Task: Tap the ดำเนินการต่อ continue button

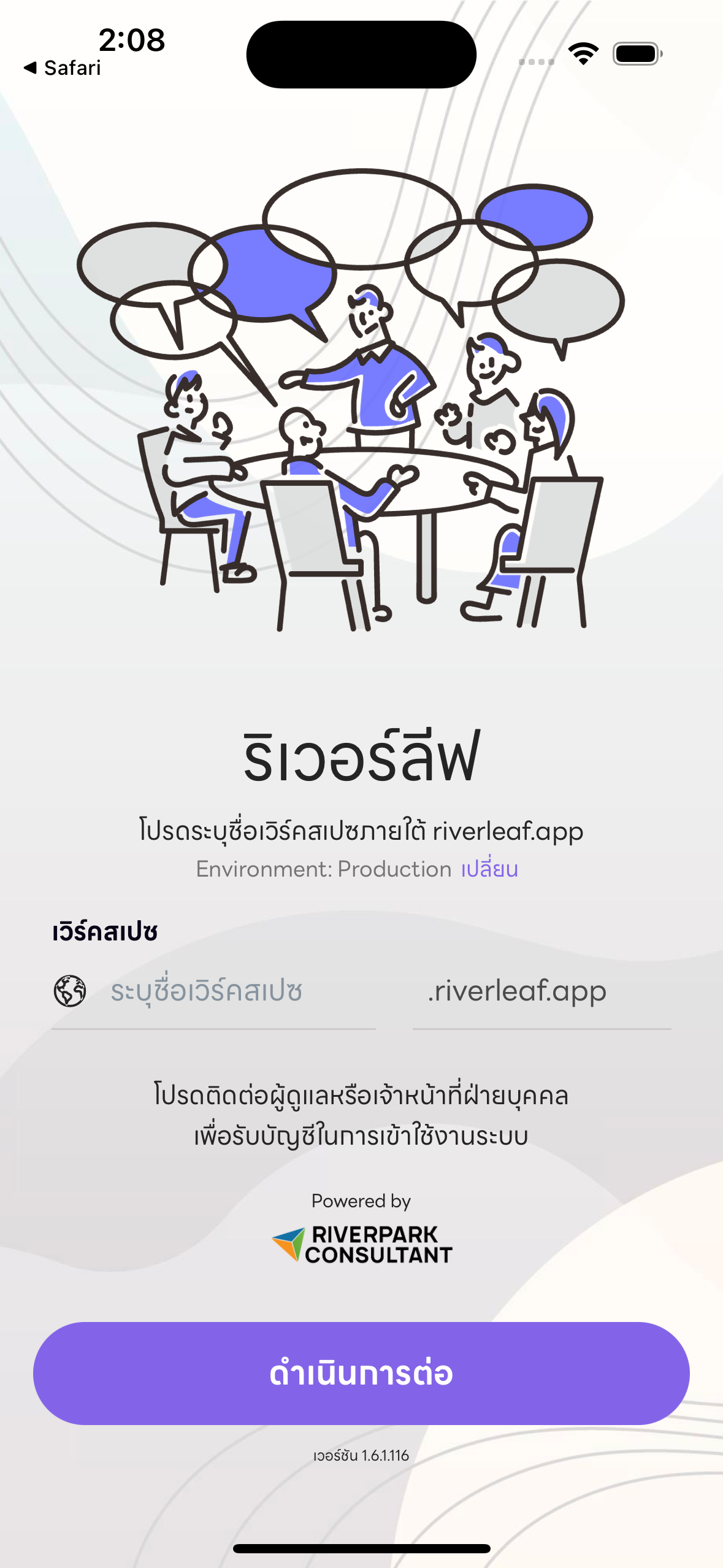Action: coord(361,1374)
